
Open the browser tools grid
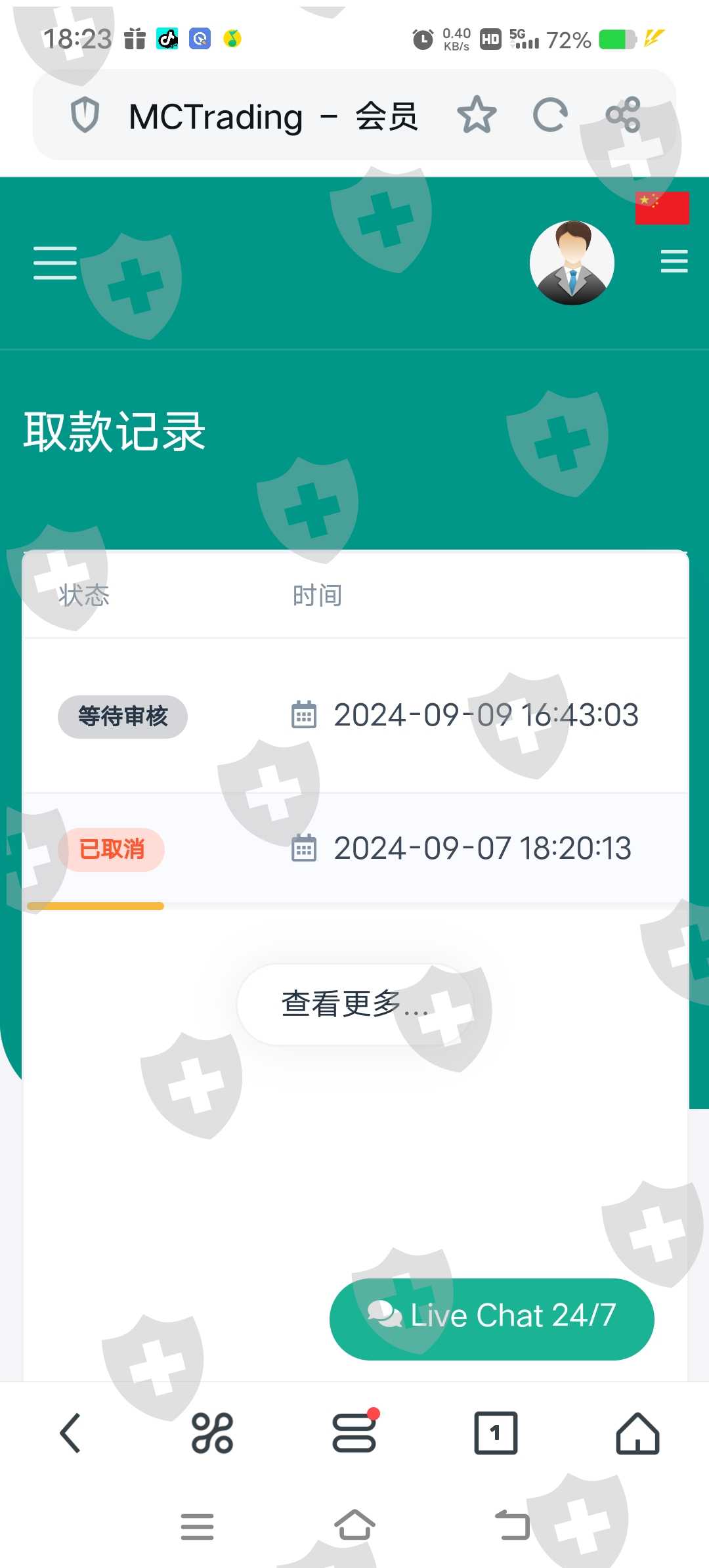click(x=212, y=1433)
